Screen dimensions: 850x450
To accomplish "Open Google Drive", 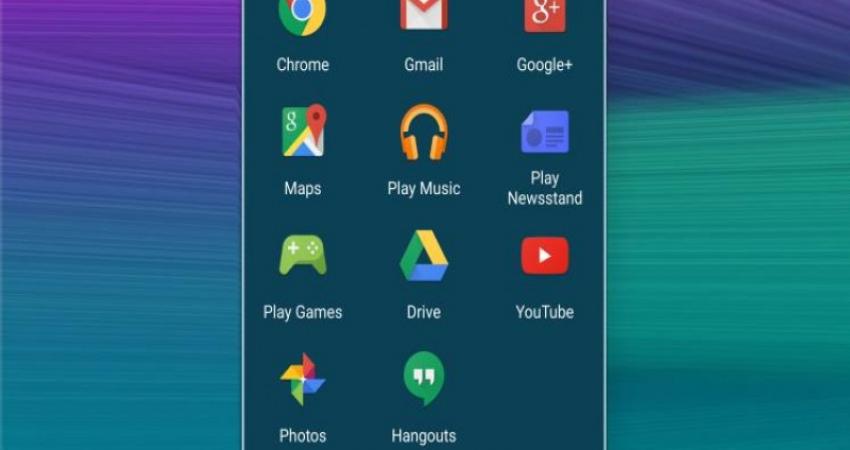I will 424,256.
